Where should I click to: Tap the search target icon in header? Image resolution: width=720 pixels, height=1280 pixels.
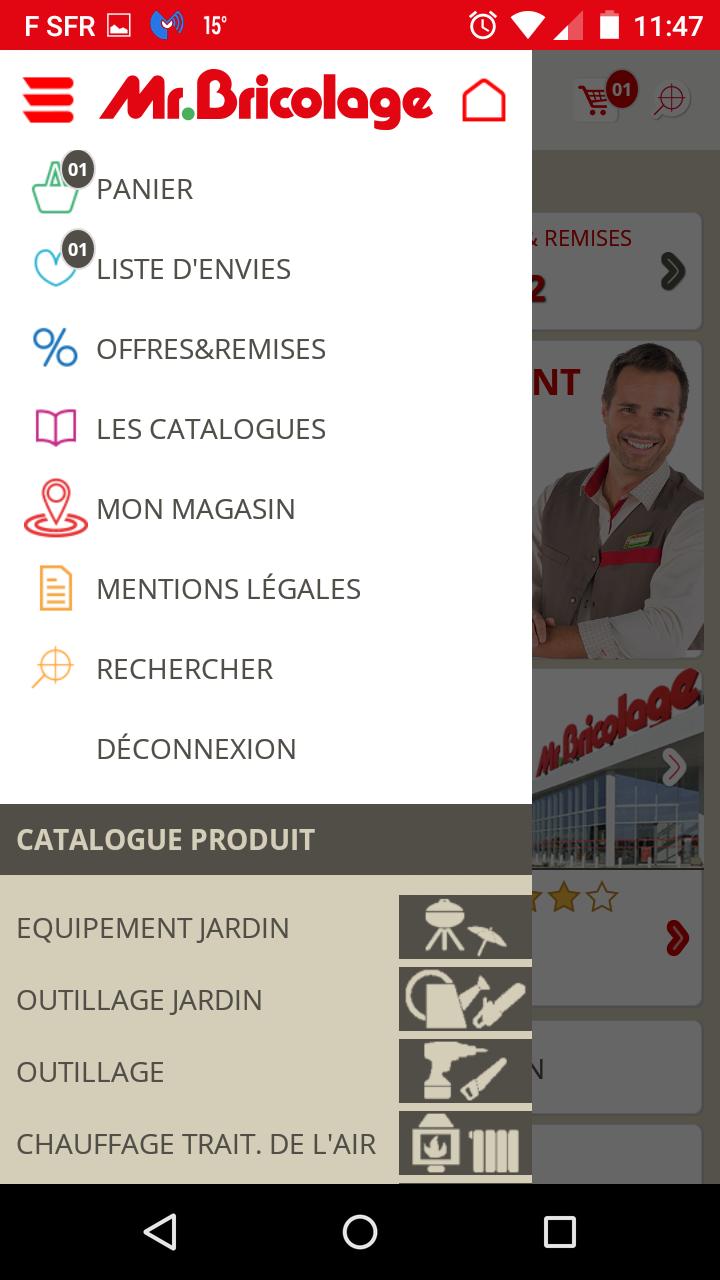[x=671, y=99]
